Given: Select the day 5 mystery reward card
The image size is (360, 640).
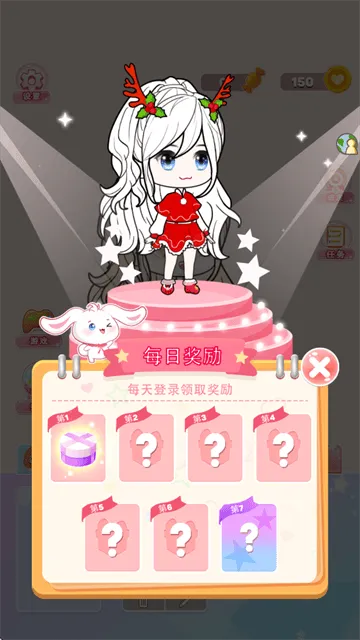Looking at the screenshot, I should coord(112,538).
